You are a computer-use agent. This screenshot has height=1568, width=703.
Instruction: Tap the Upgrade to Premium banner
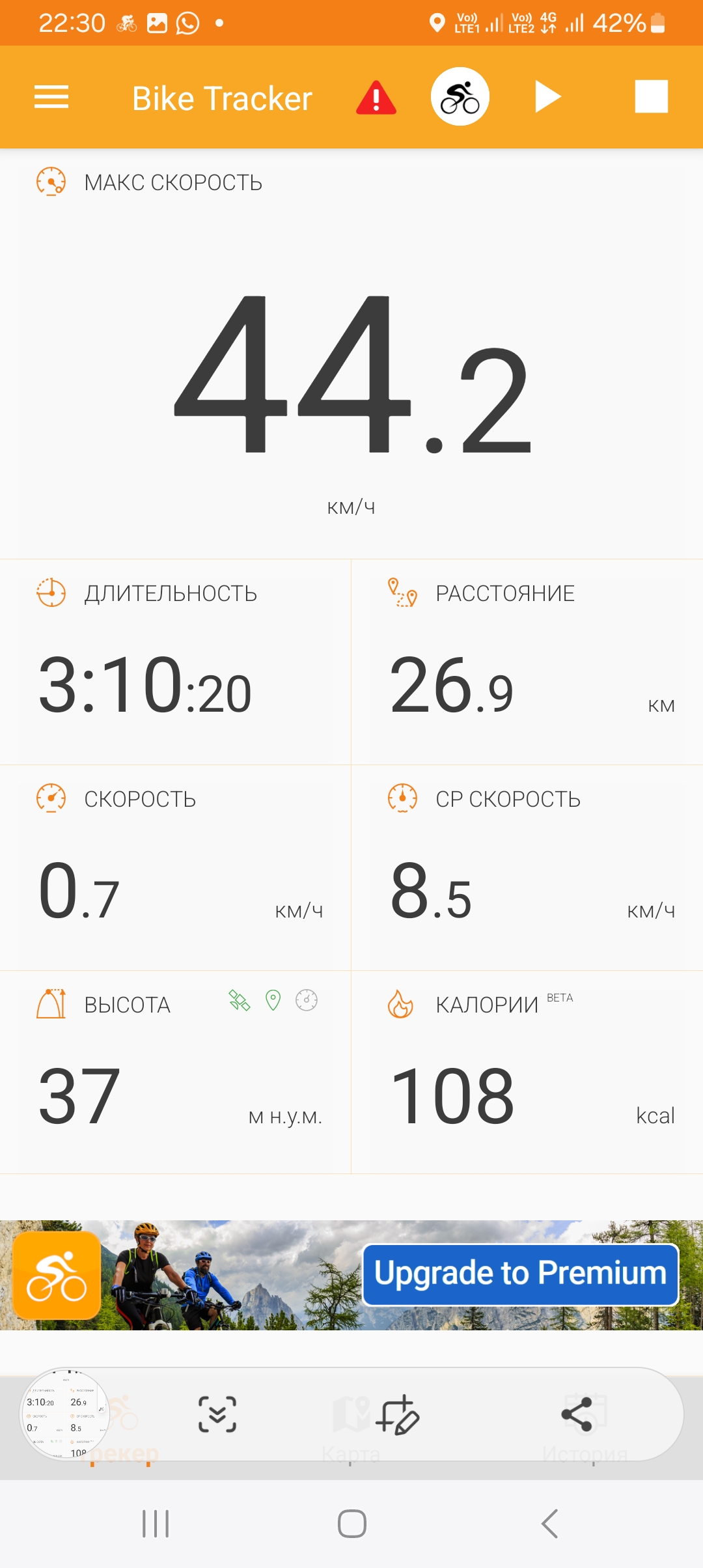(351, 1275)
